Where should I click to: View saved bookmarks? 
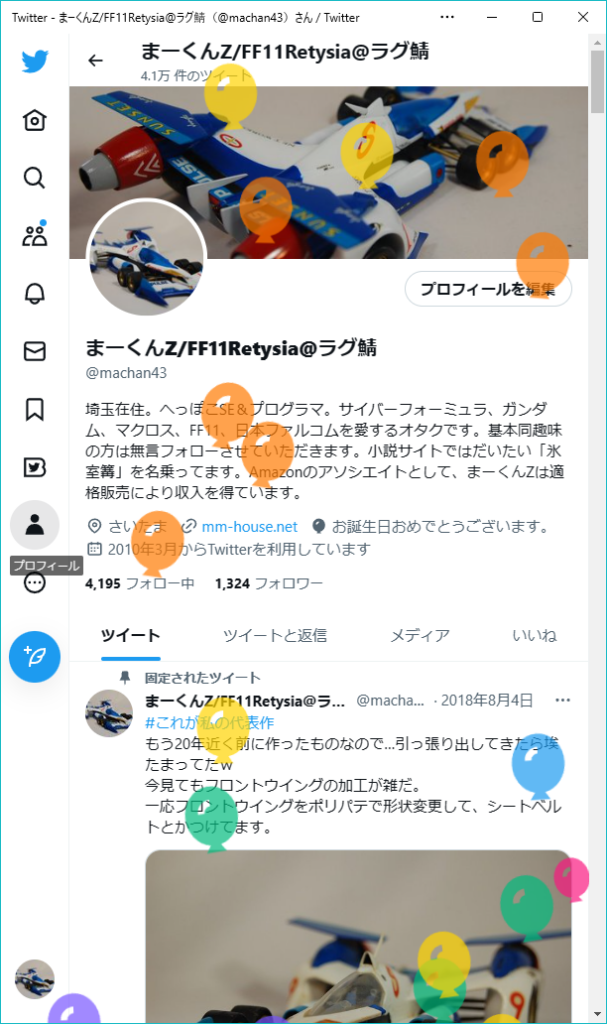click(34, 409)
